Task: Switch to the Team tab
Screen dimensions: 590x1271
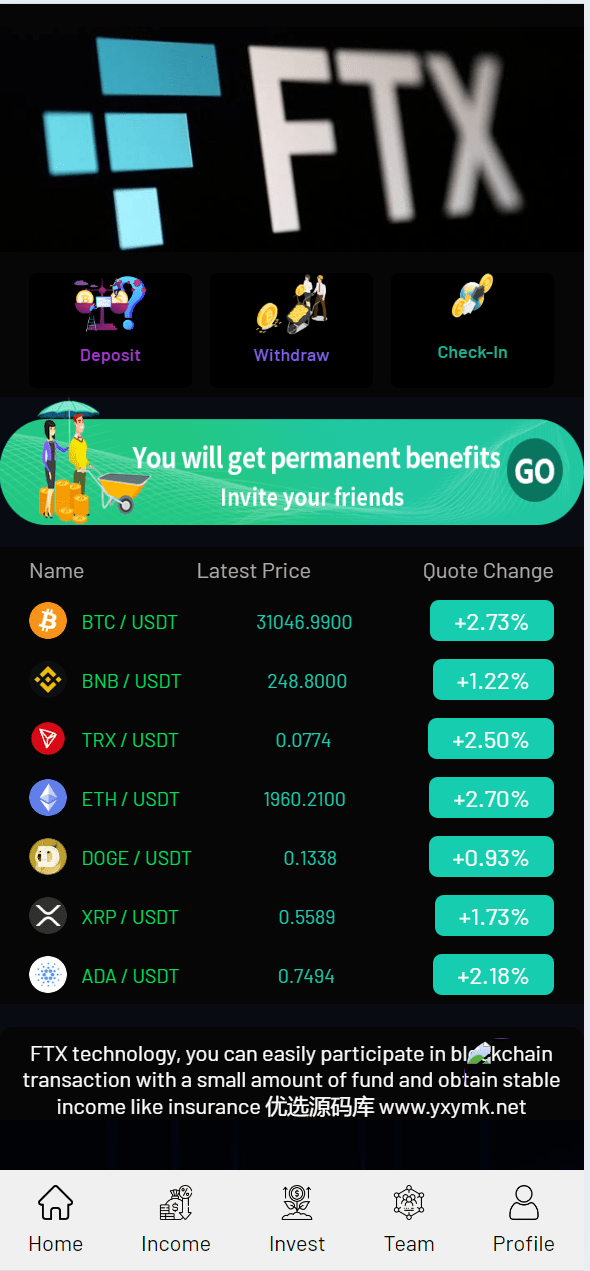Action: (409, 1219)
